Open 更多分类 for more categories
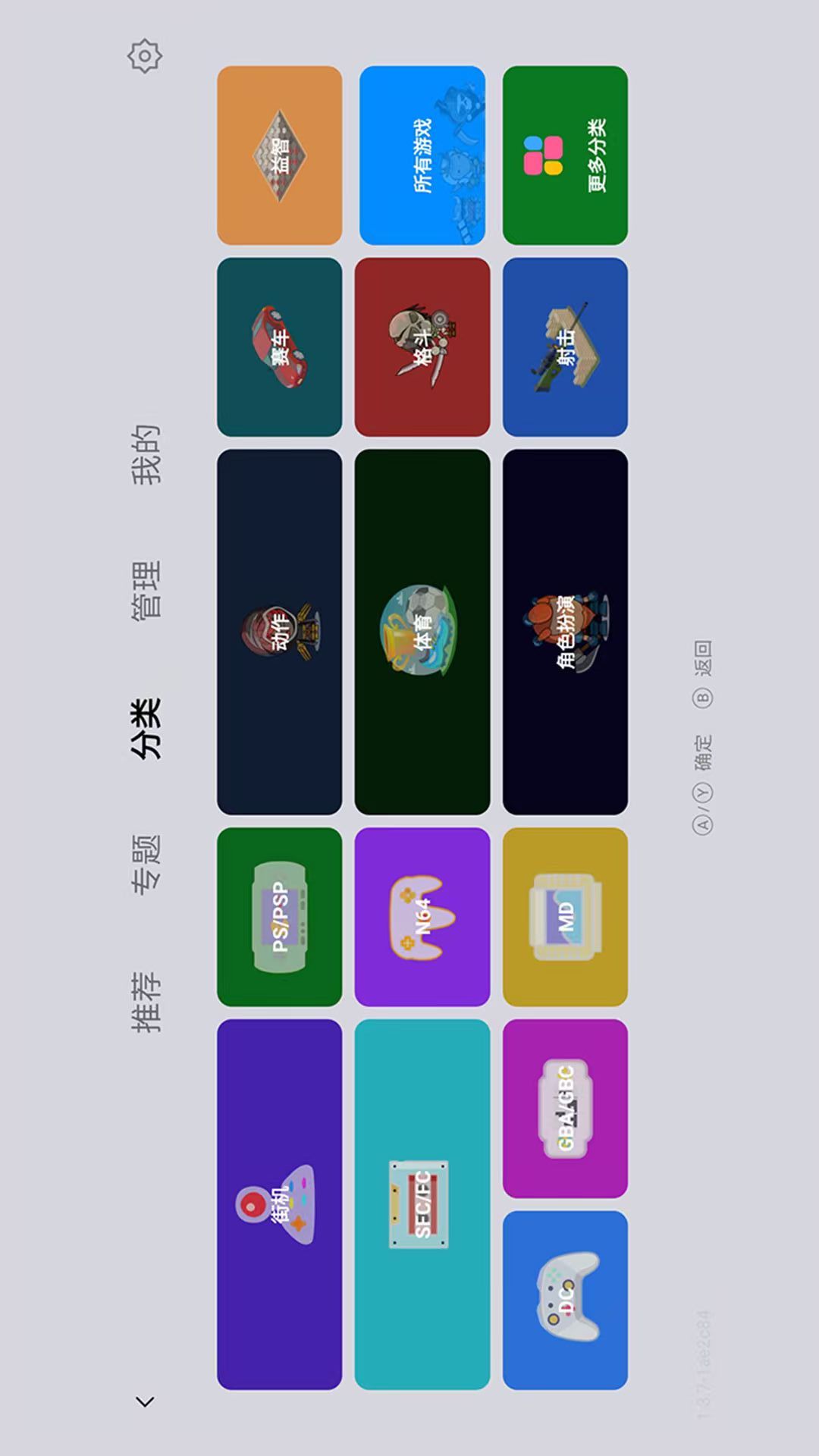 (x=565, y=155)
